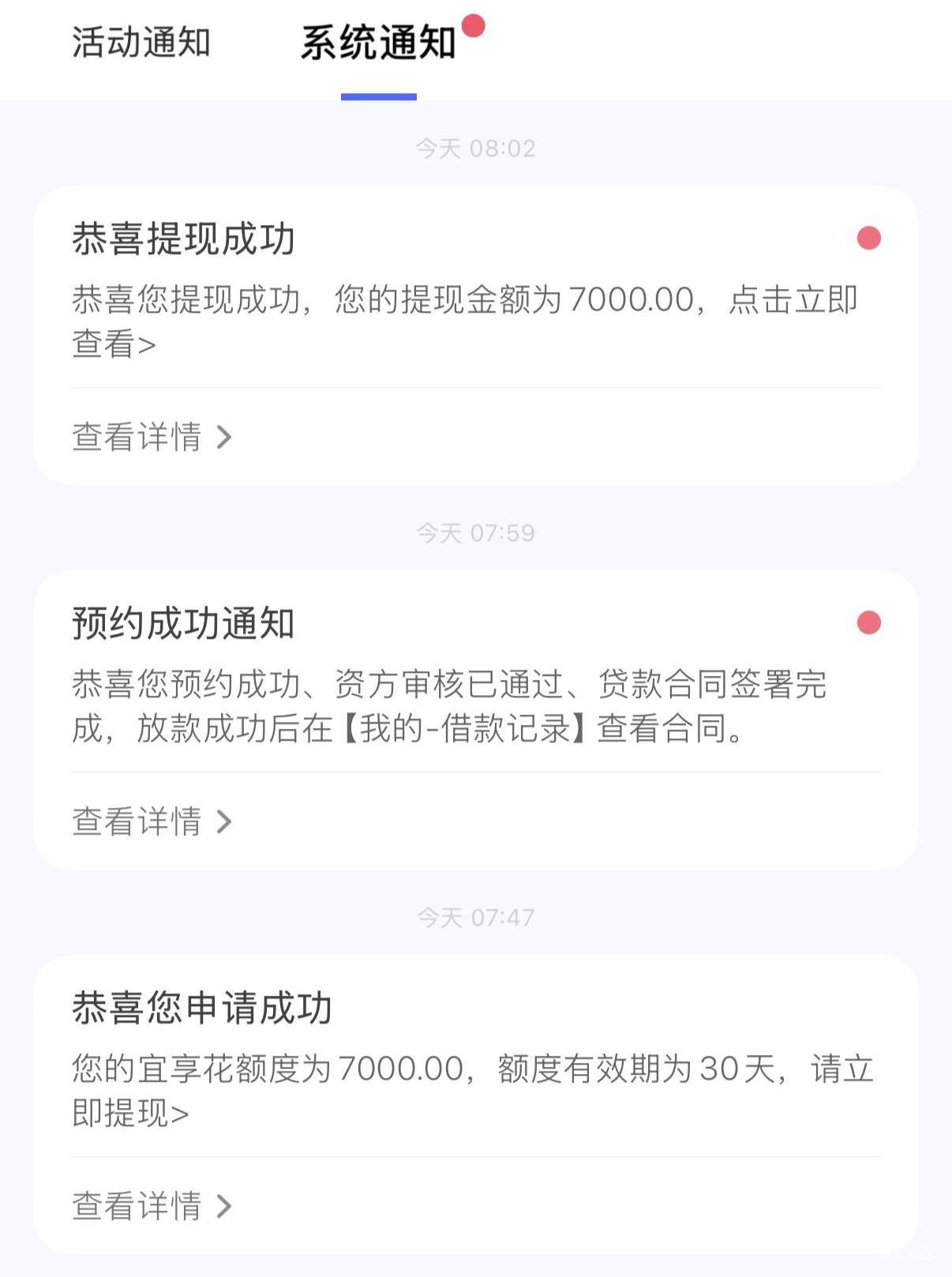Switch to the 活动通知 tab

pos(141,43)
